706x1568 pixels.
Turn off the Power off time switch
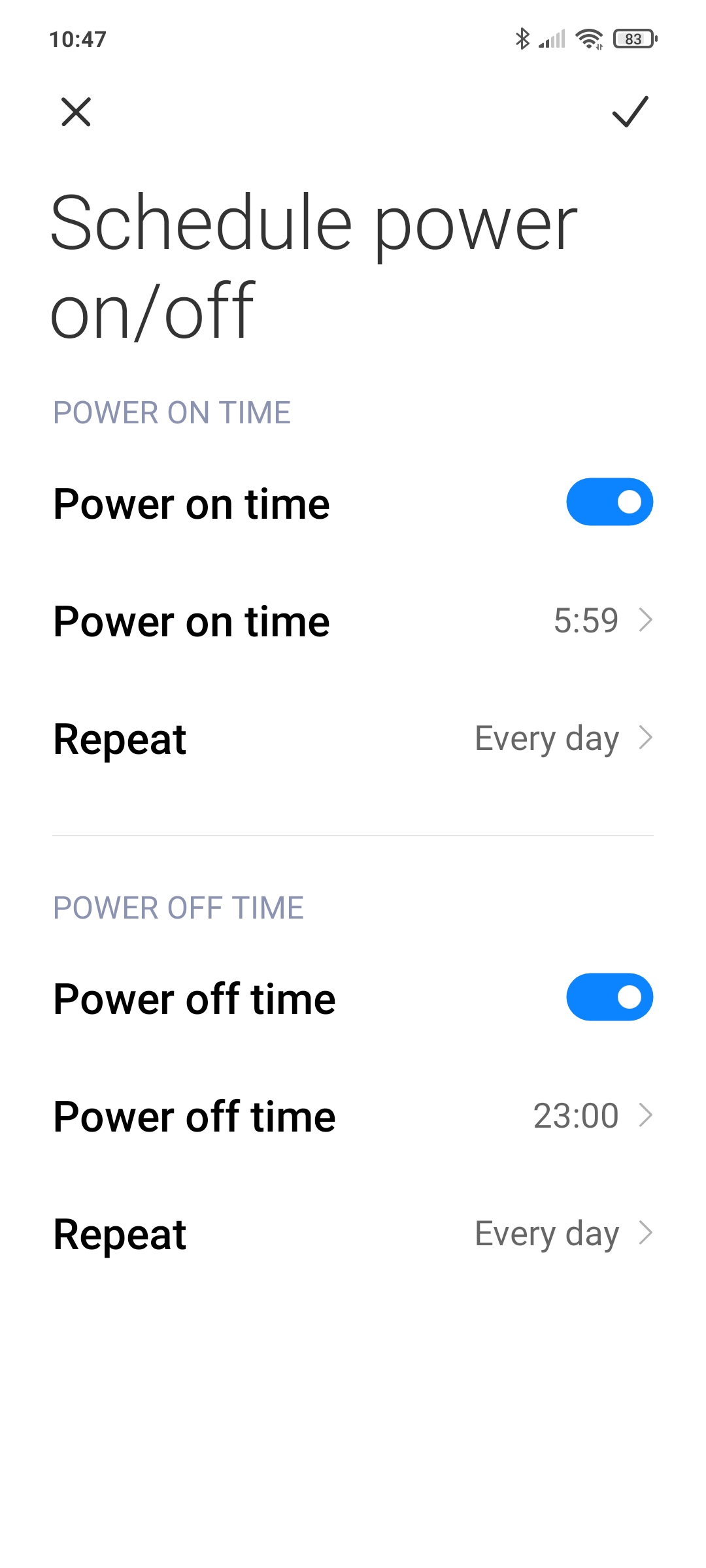[609, 997]
